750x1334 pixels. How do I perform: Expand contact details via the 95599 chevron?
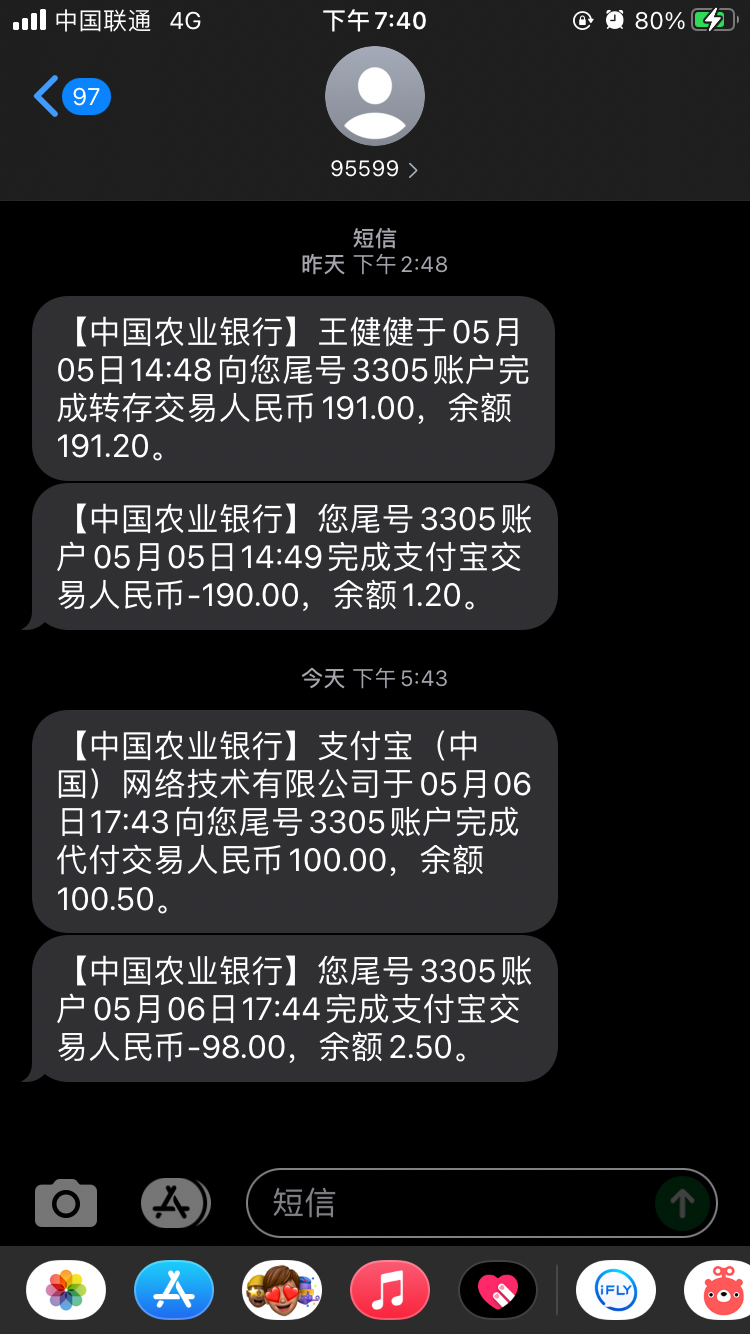point(413,169)
